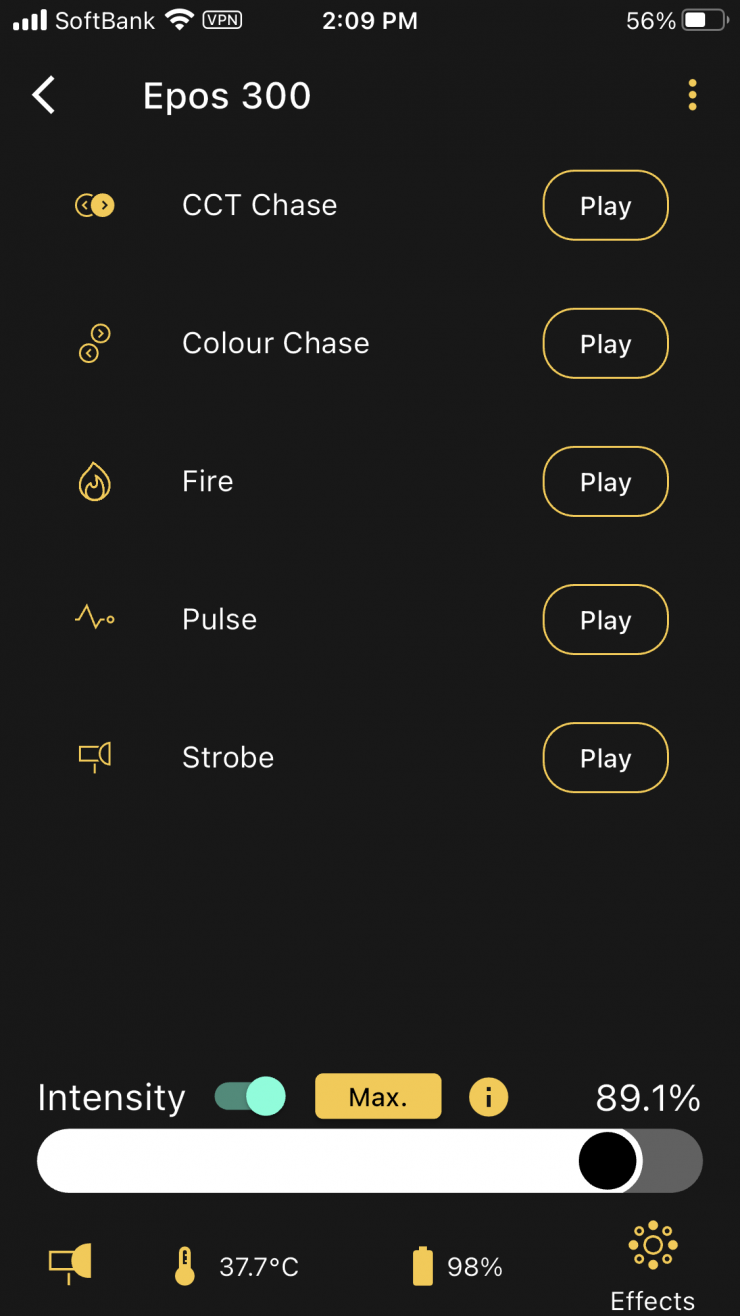Play the Strobe effect
The image size is (740, 1316).
[605, 758]
